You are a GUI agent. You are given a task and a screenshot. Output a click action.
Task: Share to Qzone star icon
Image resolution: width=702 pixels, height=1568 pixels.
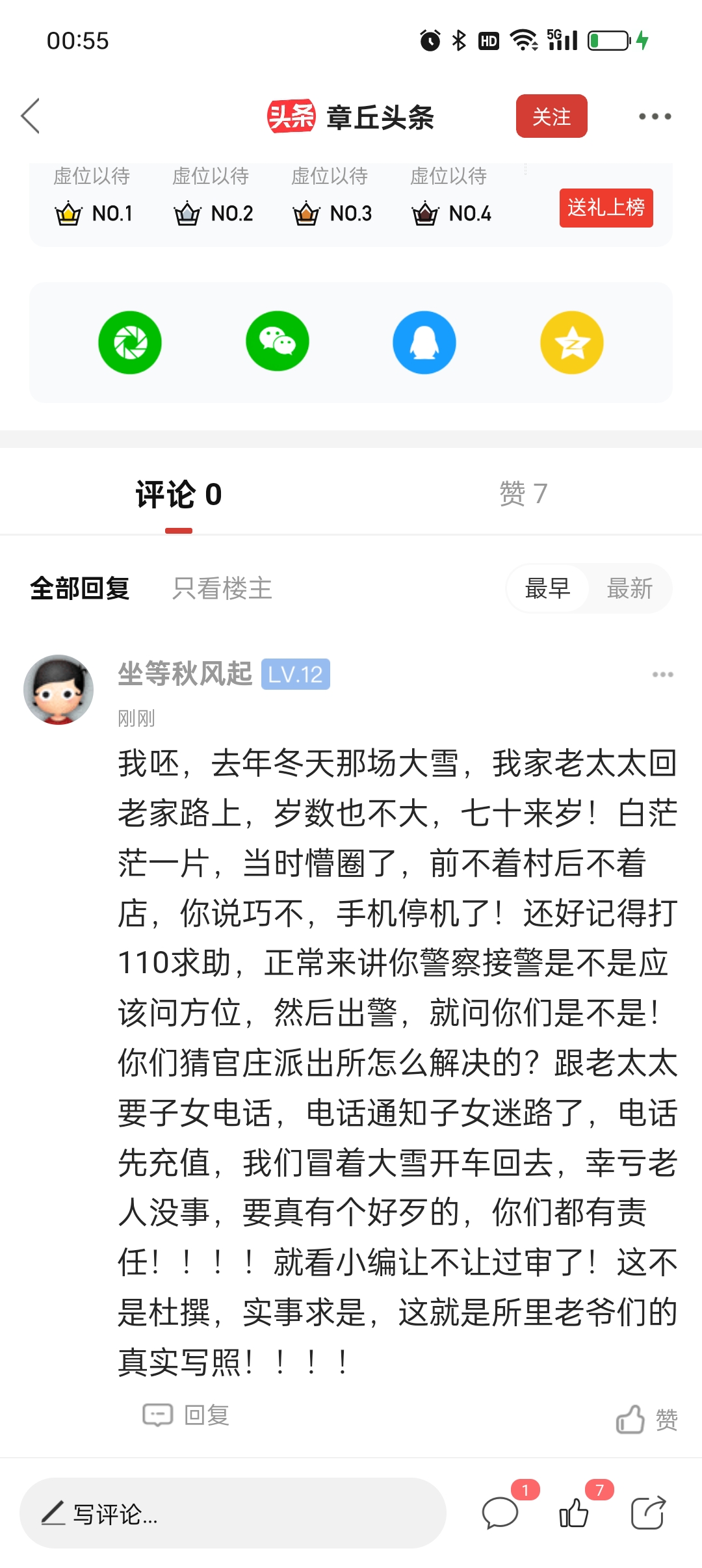coord(572,343)
